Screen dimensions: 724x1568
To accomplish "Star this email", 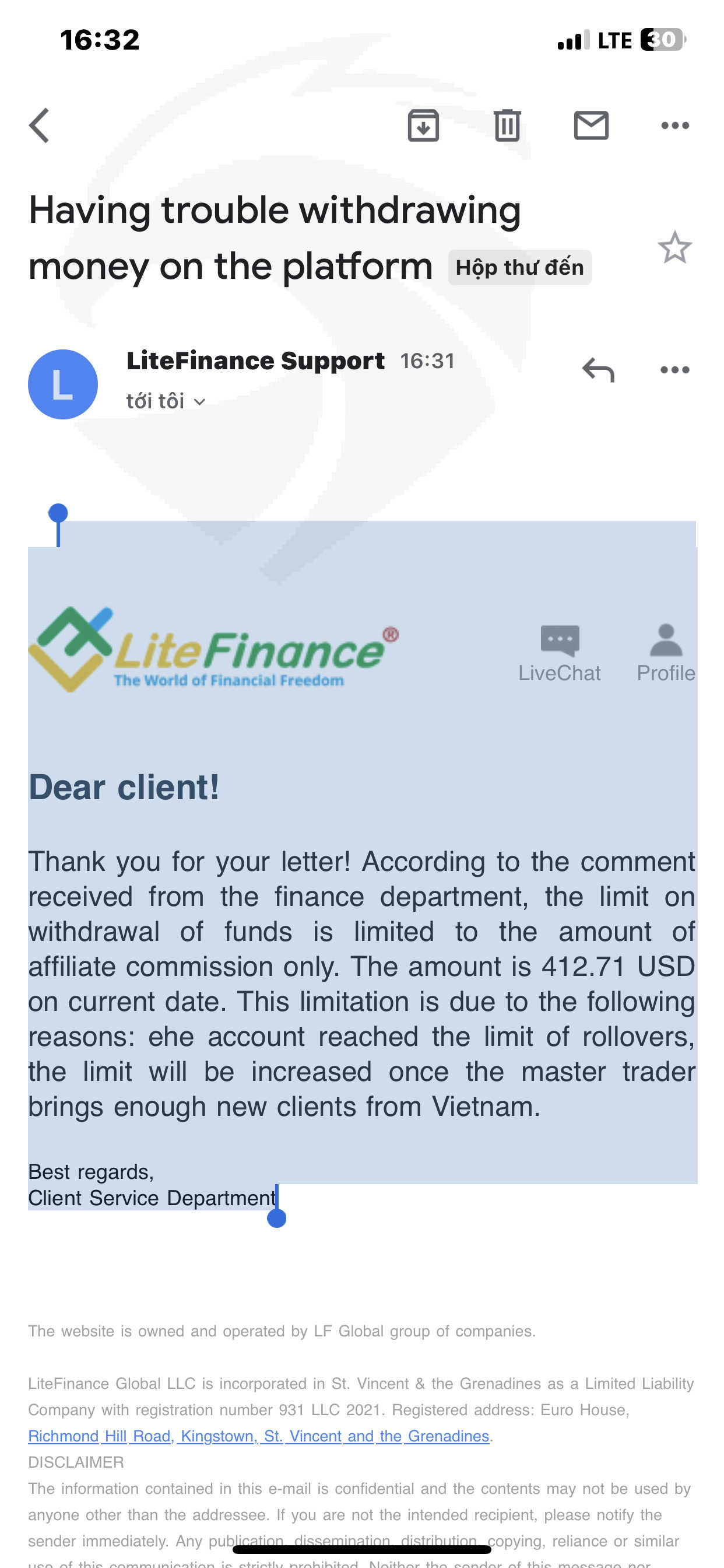I will (674, 247).
